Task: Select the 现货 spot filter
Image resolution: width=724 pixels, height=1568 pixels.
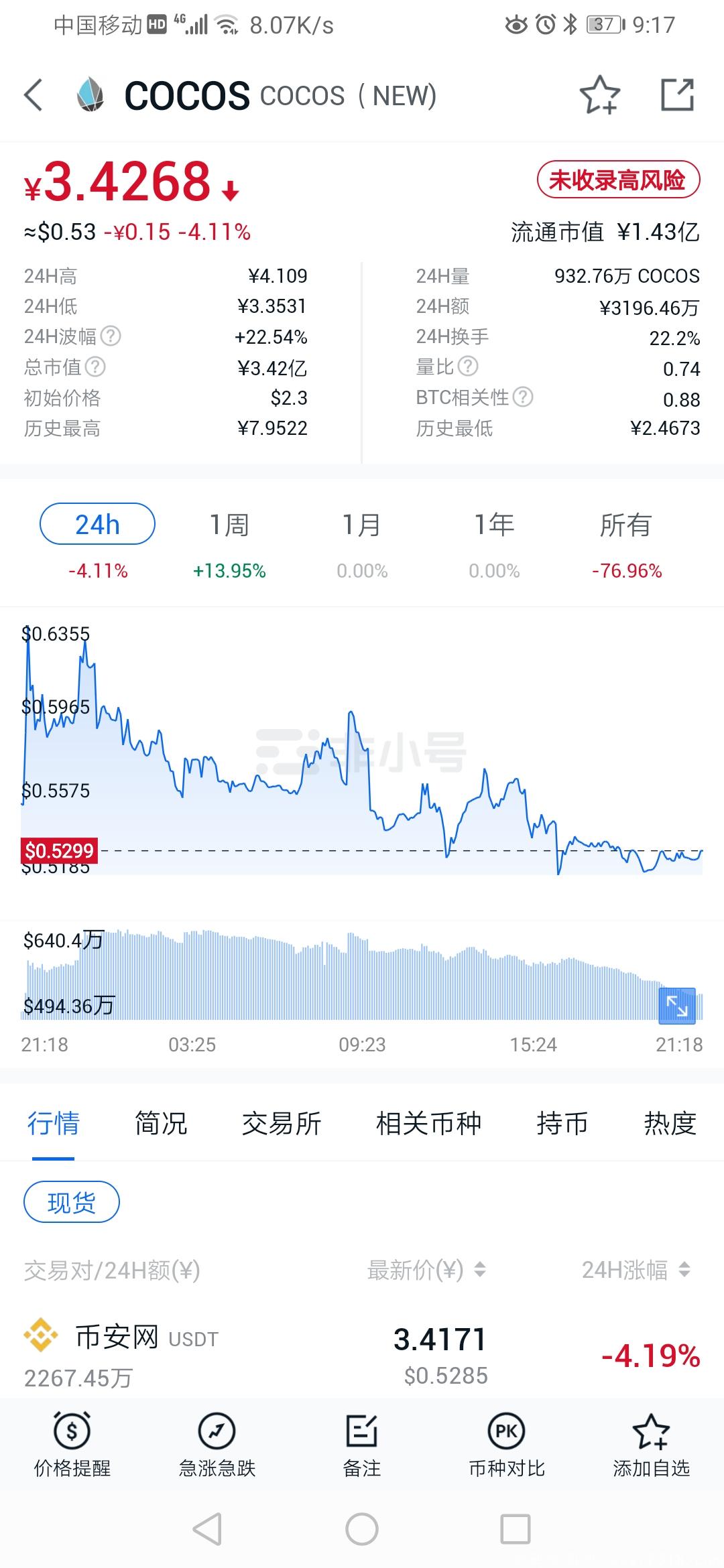Action: pos(70,1201)
